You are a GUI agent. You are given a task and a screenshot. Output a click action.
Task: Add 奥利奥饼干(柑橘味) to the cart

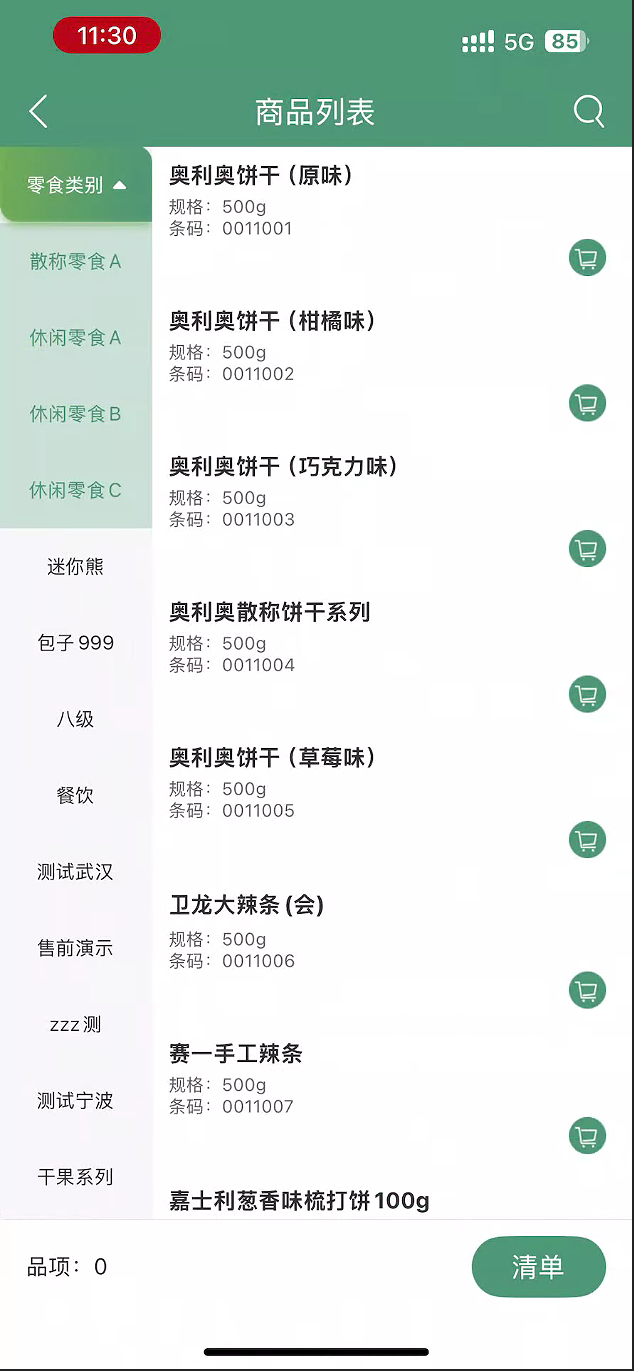[588, 403]
